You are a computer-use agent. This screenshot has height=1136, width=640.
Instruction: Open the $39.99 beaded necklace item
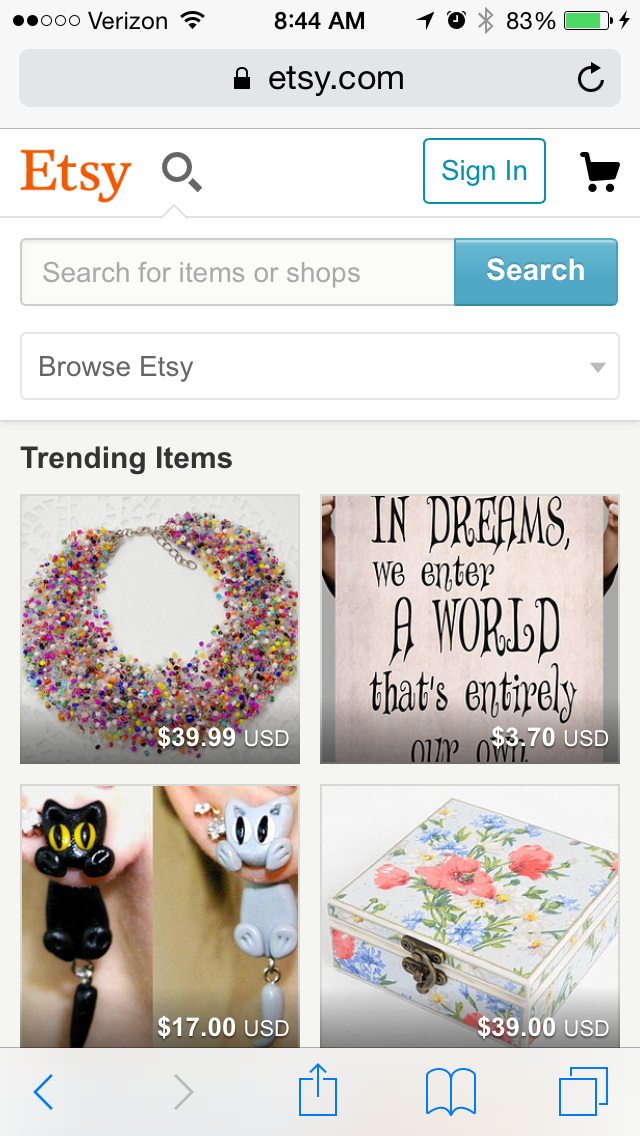click(160, 629)
